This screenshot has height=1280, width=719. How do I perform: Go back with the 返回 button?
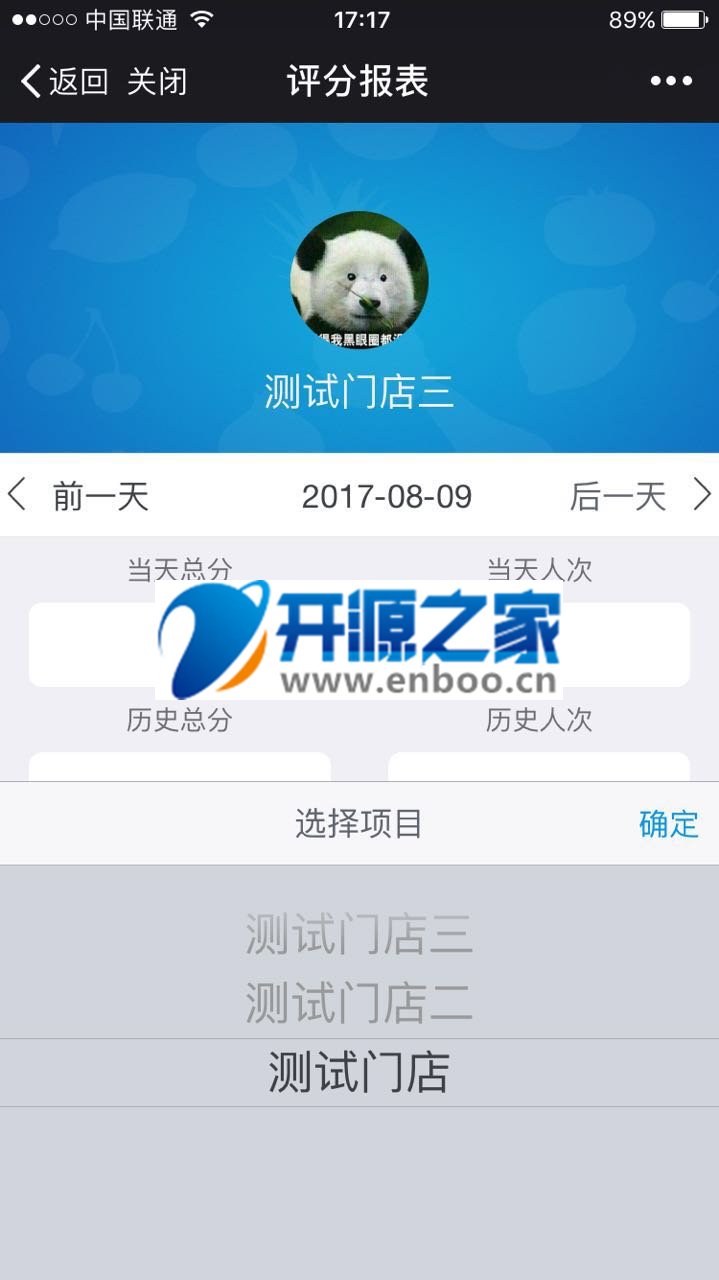click(65, 81)
